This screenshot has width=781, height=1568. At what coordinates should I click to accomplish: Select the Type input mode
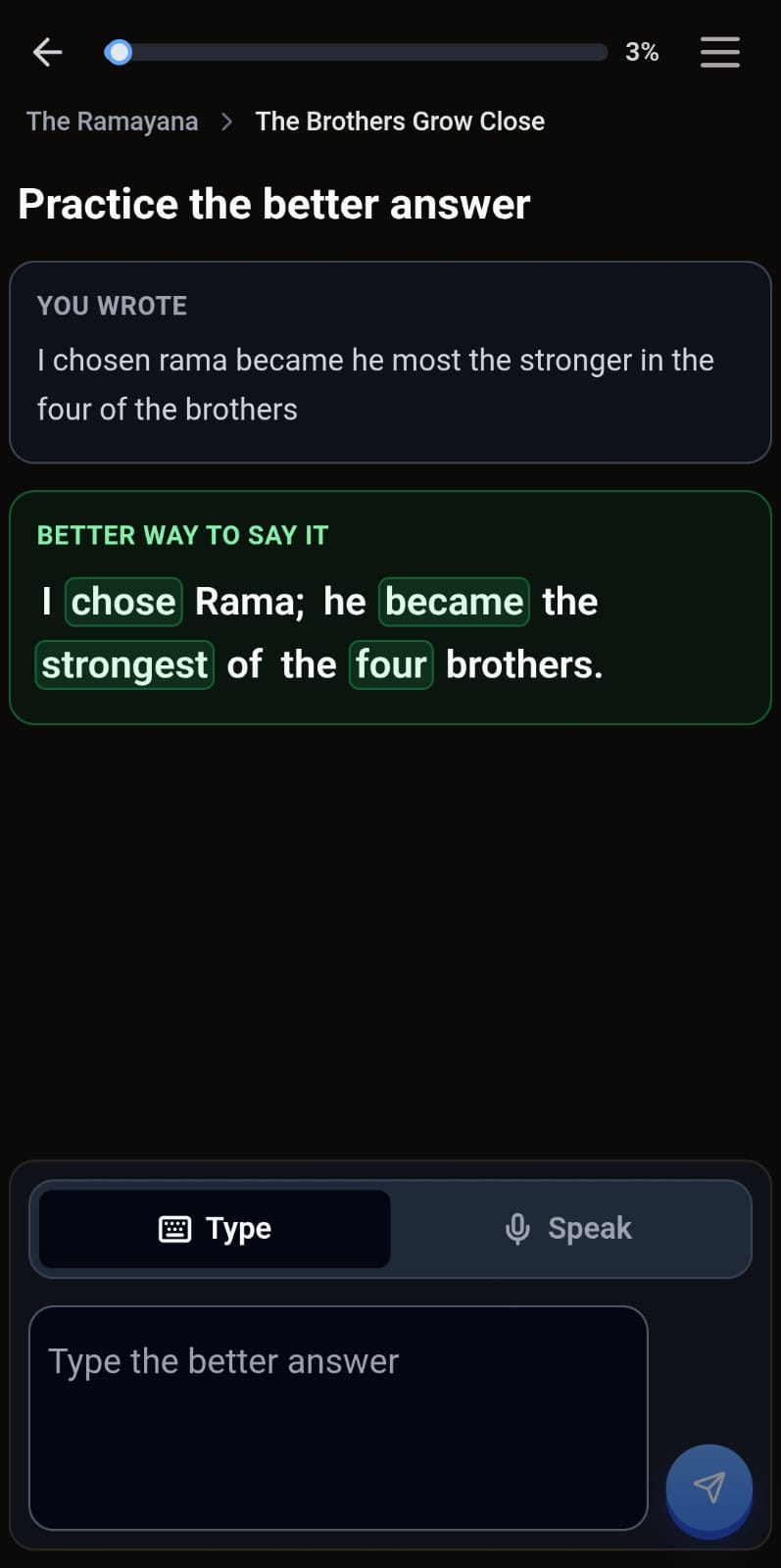click(215, 1228)
